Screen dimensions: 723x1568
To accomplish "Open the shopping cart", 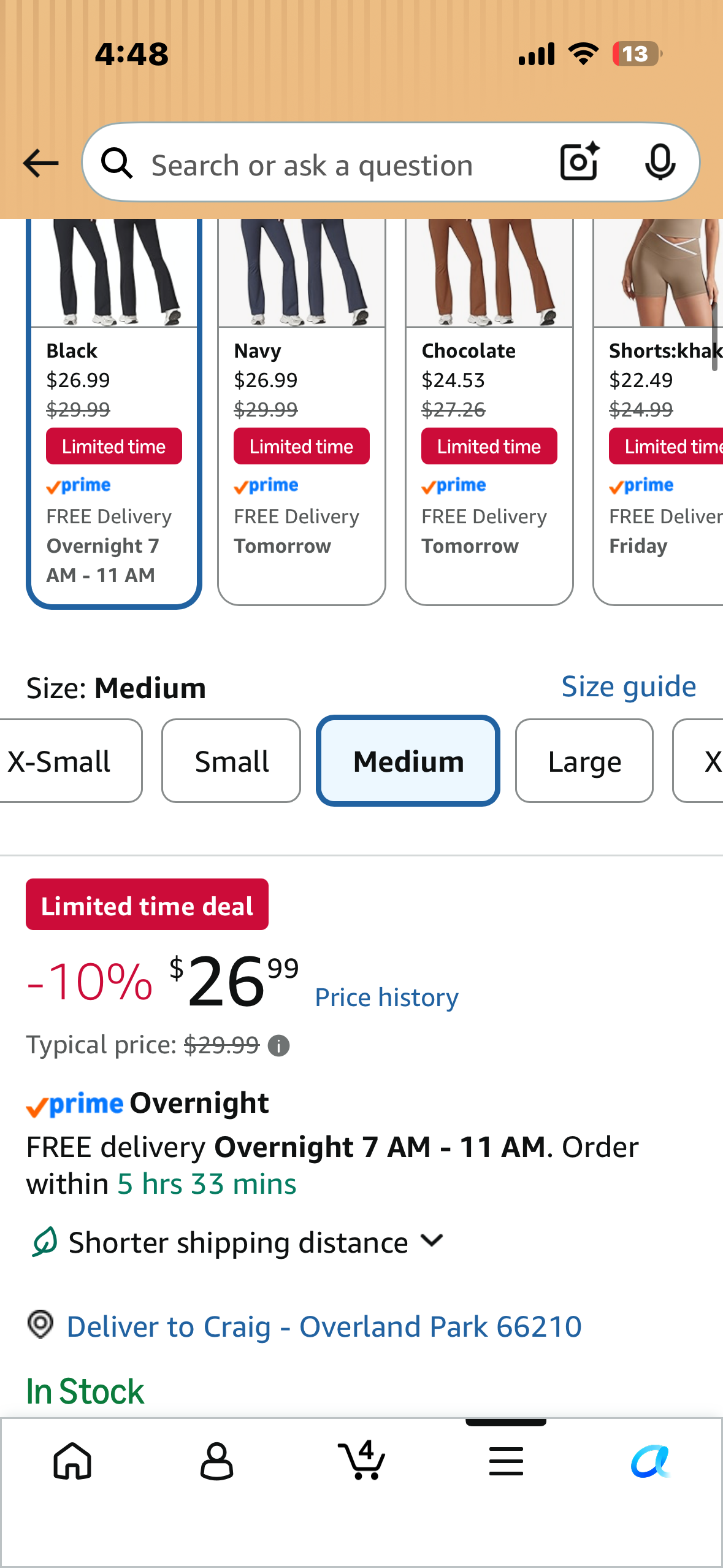I will click(362, 1460).
